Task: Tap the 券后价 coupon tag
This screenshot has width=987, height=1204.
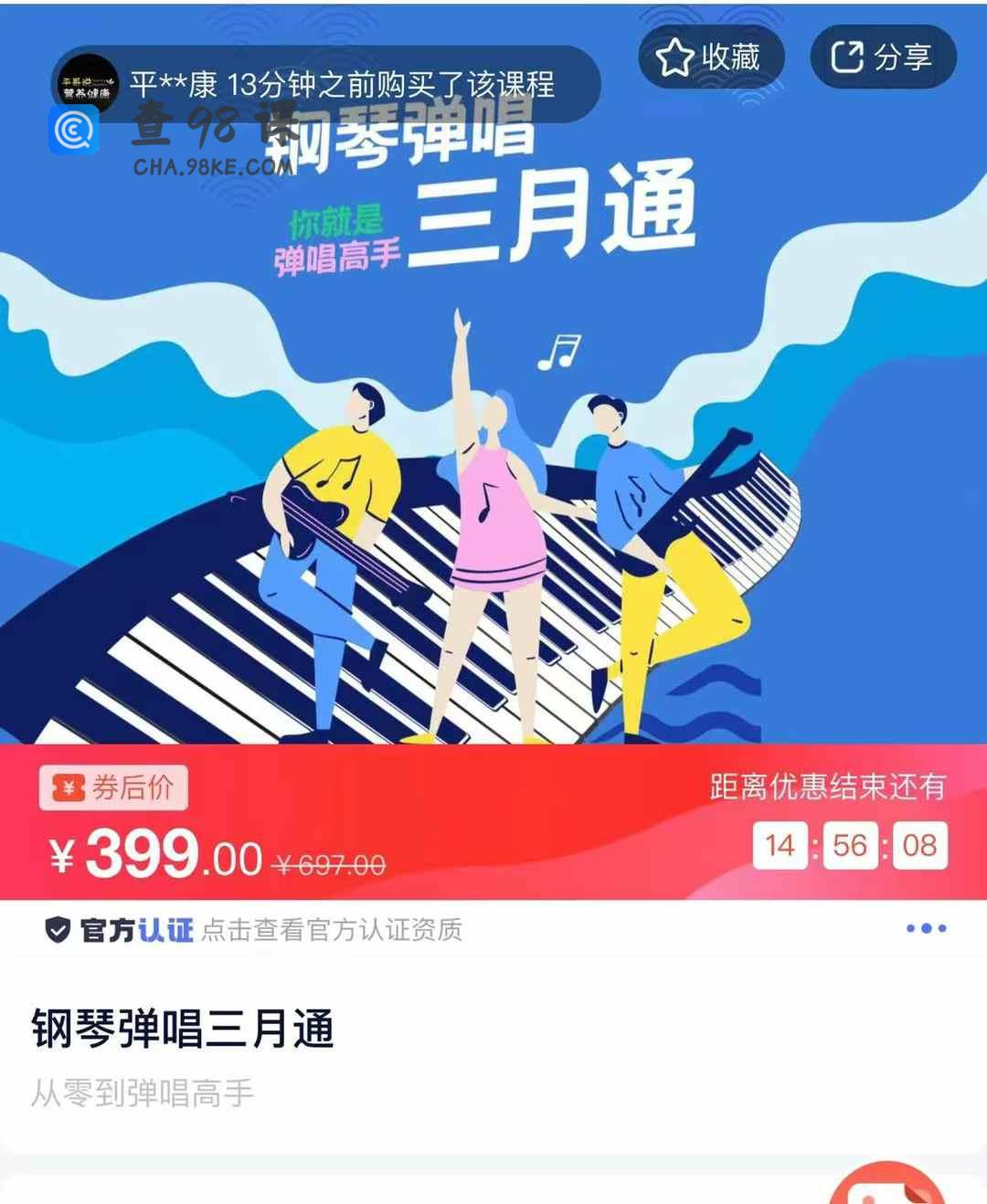Action: pos(113,787)
